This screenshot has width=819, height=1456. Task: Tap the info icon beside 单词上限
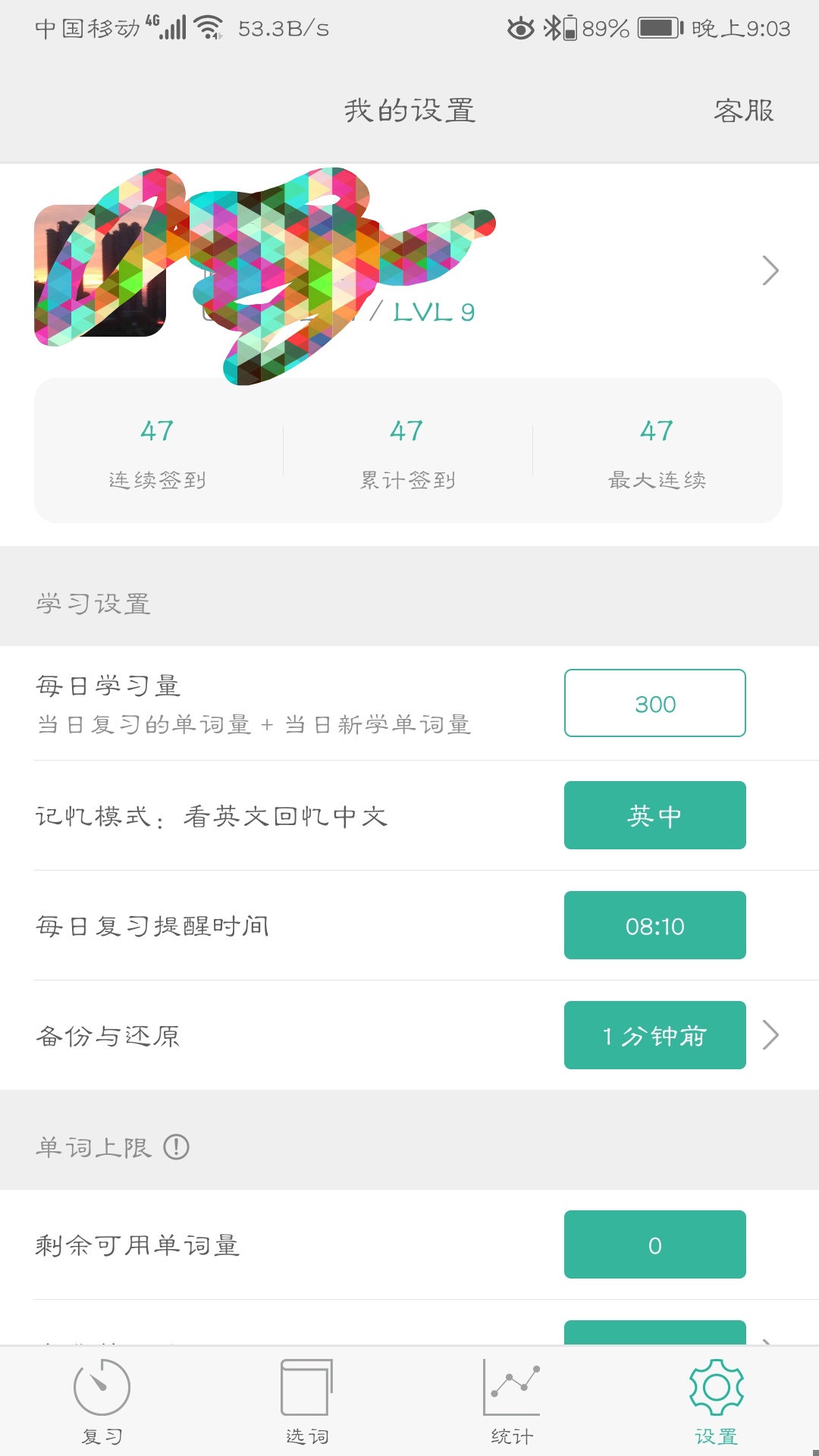click(x=177, y=1147)
